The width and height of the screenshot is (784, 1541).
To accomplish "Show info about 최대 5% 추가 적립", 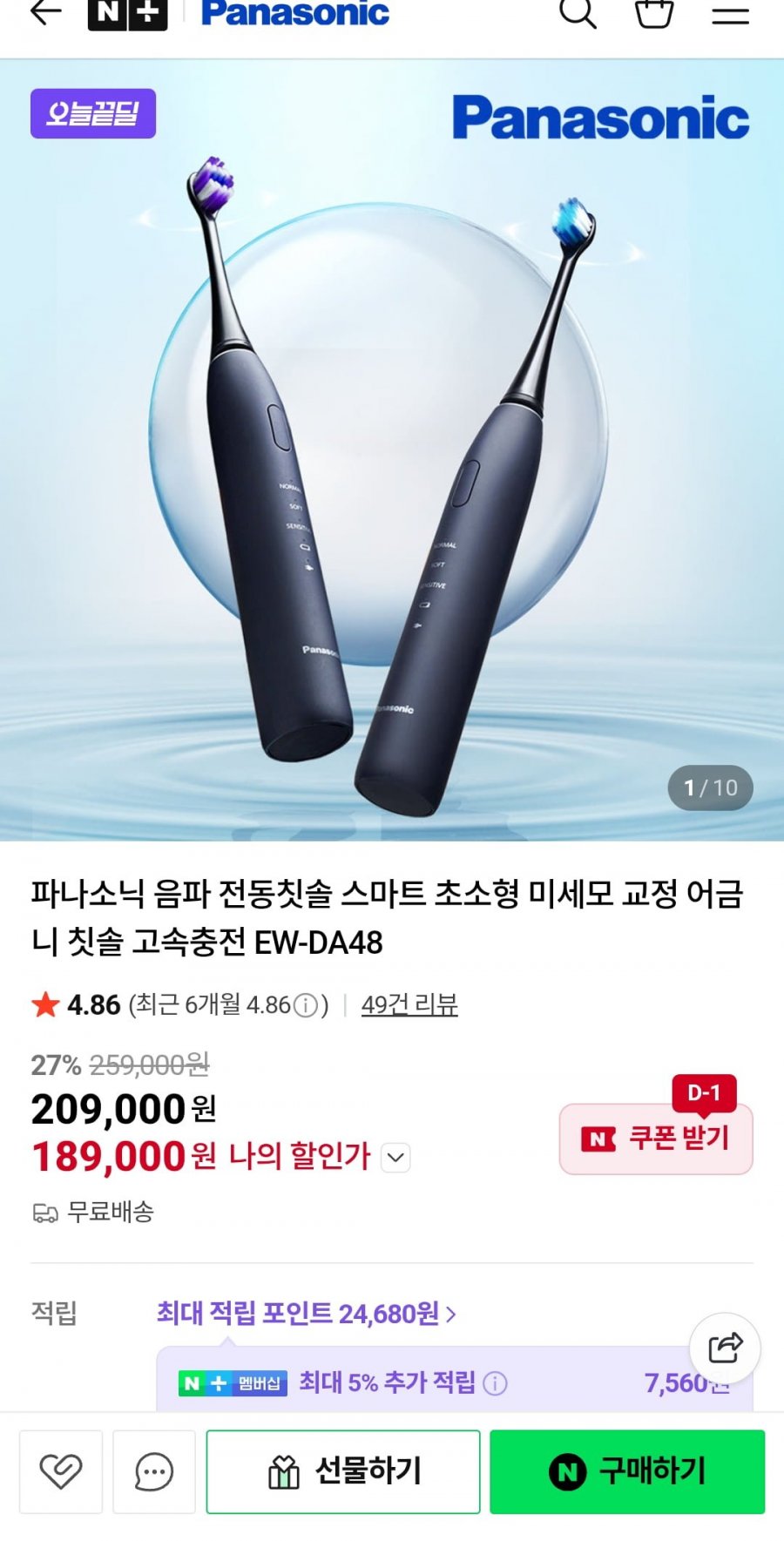I will (x=495, y=1382).
